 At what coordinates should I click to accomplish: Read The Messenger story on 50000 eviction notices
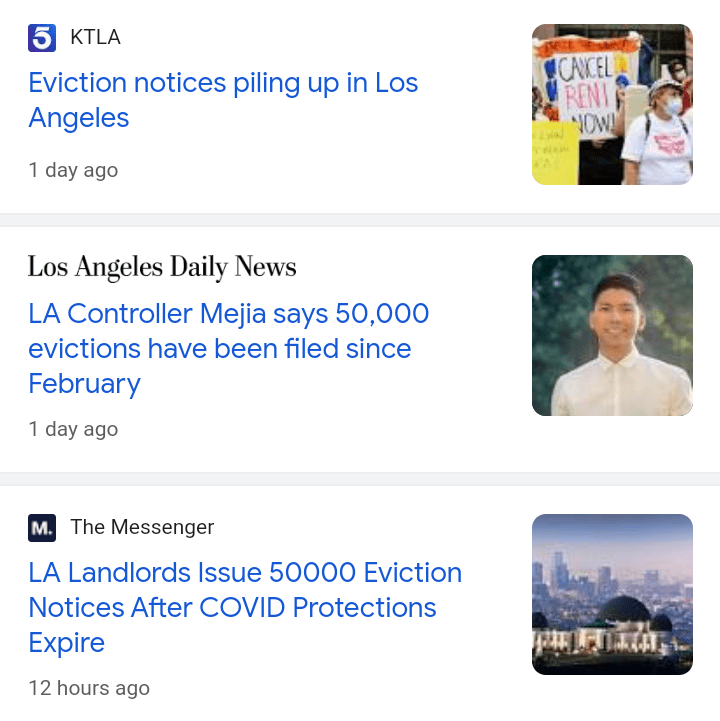point(245,607)
